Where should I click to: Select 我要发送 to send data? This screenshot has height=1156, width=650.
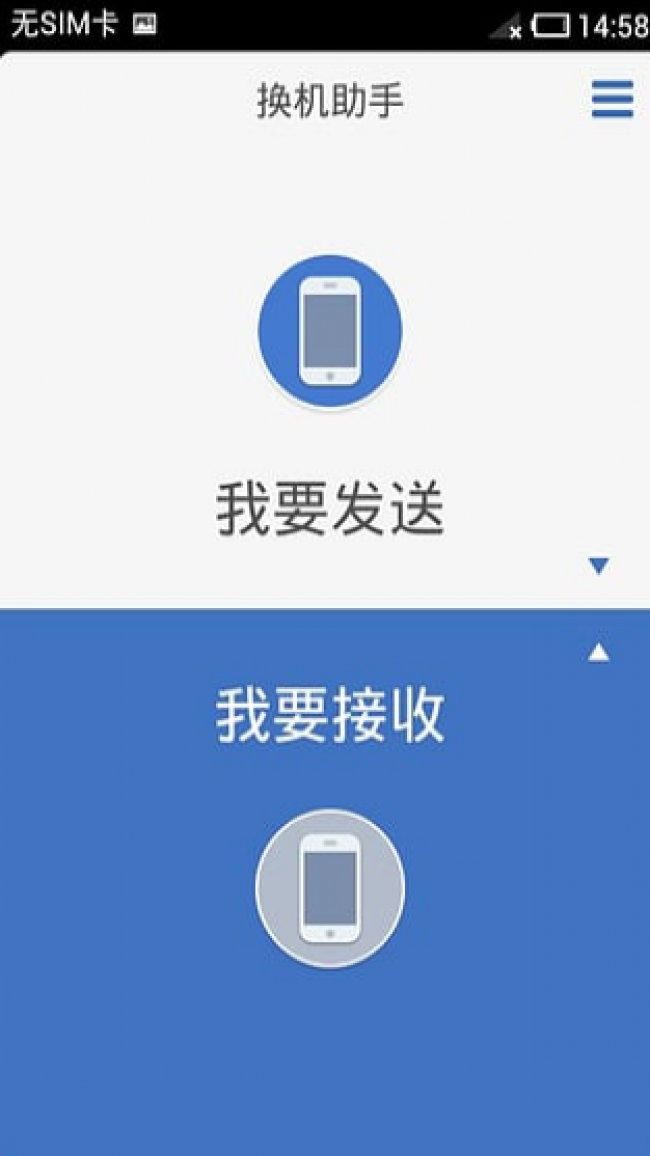330,510
